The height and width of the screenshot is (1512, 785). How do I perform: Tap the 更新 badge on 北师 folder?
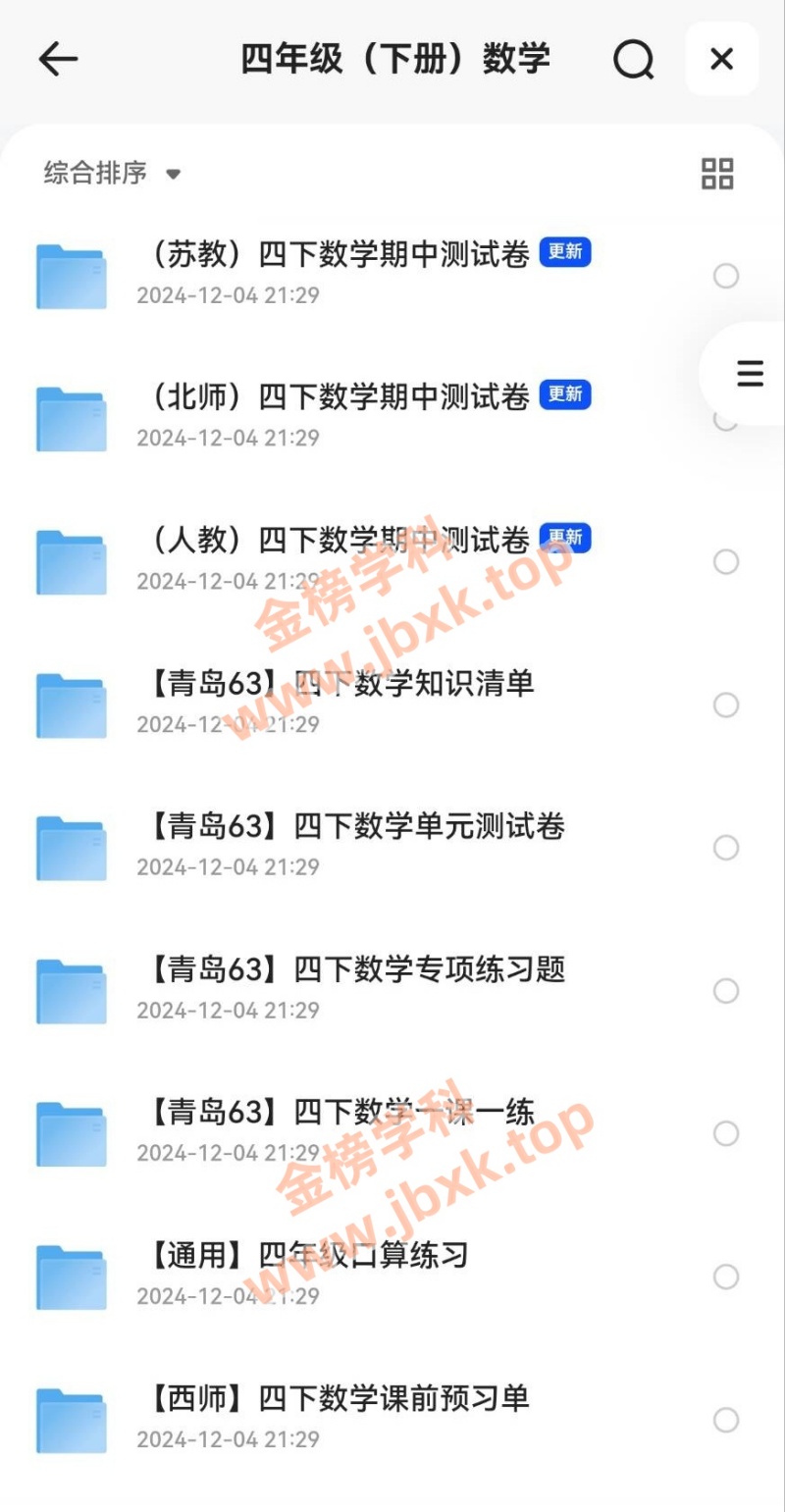click(x=564, y=395)
